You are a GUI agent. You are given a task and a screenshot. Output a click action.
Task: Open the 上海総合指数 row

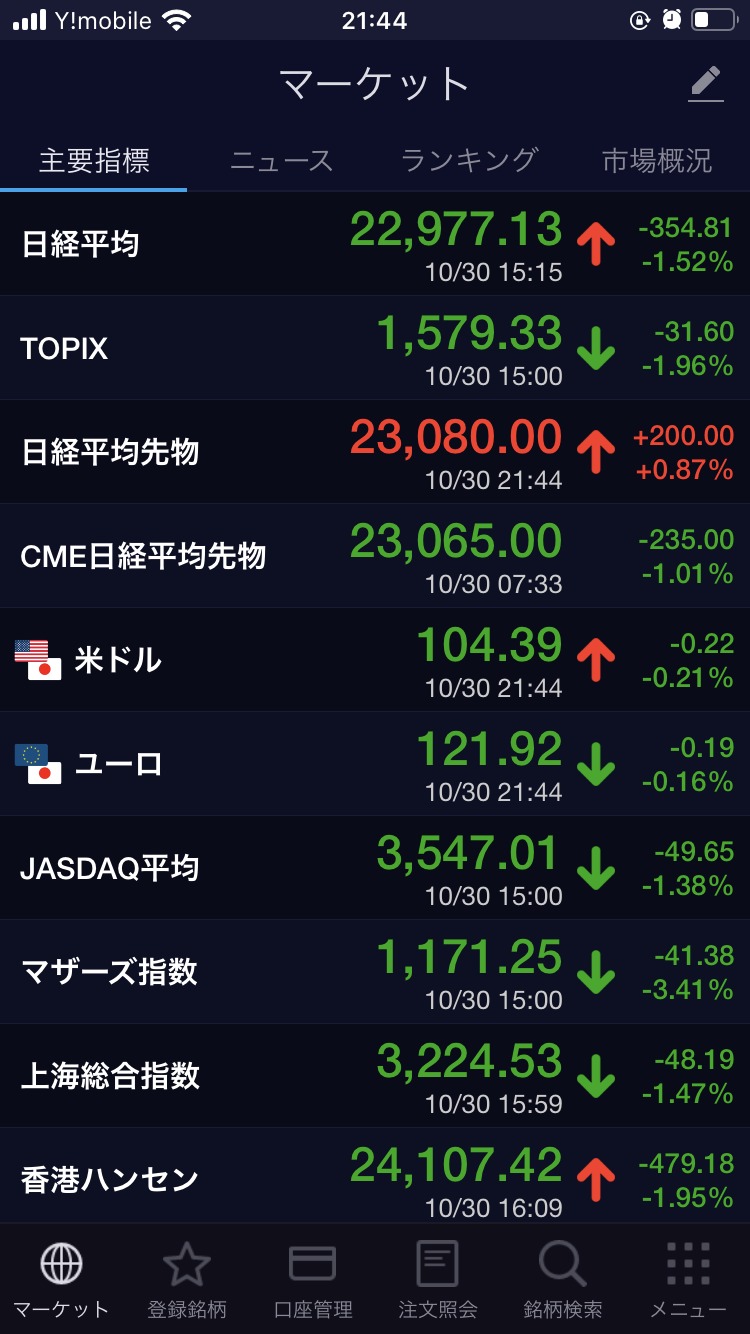[375, 1076]
